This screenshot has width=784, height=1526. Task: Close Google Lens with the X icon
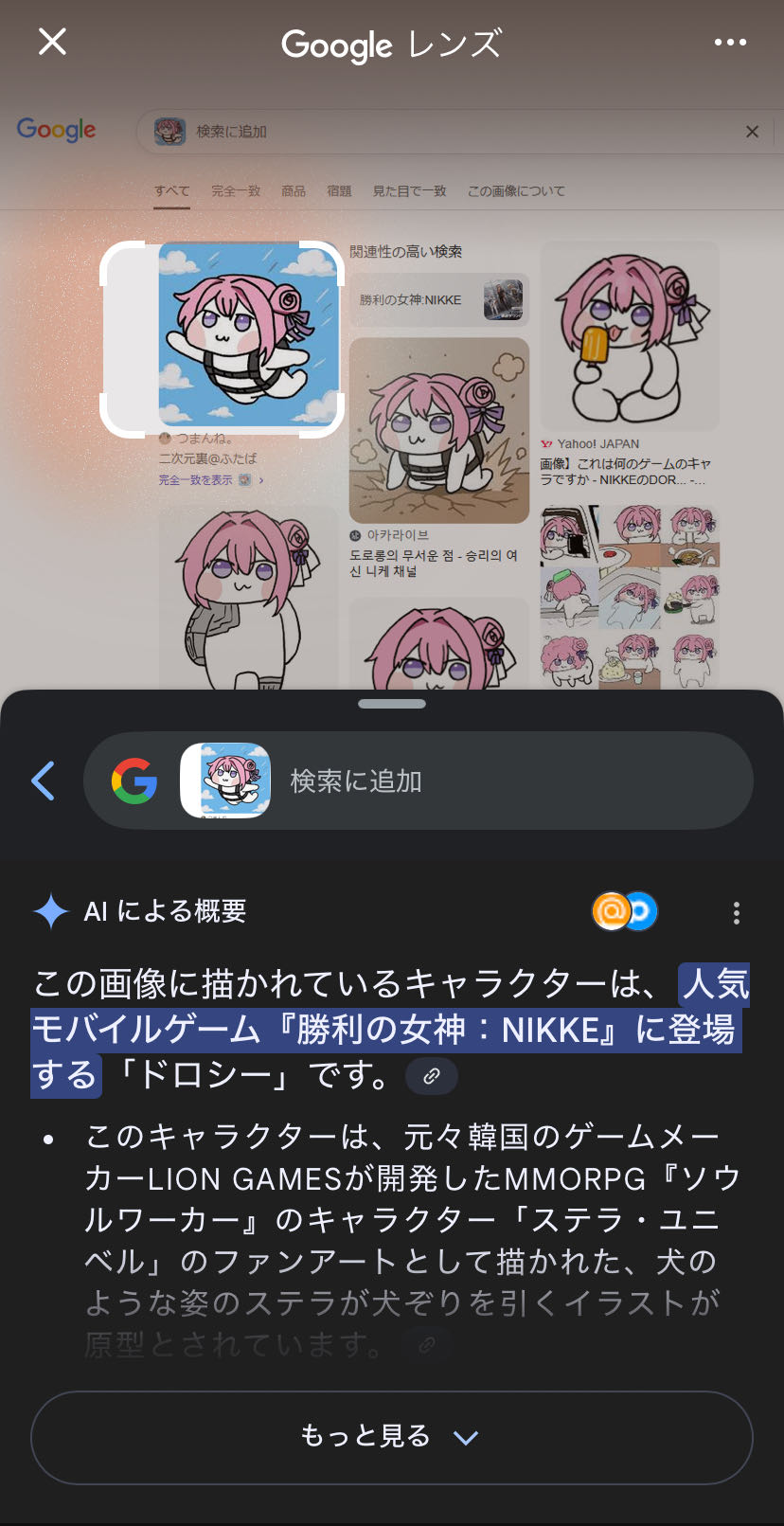[x=52, y=42]
